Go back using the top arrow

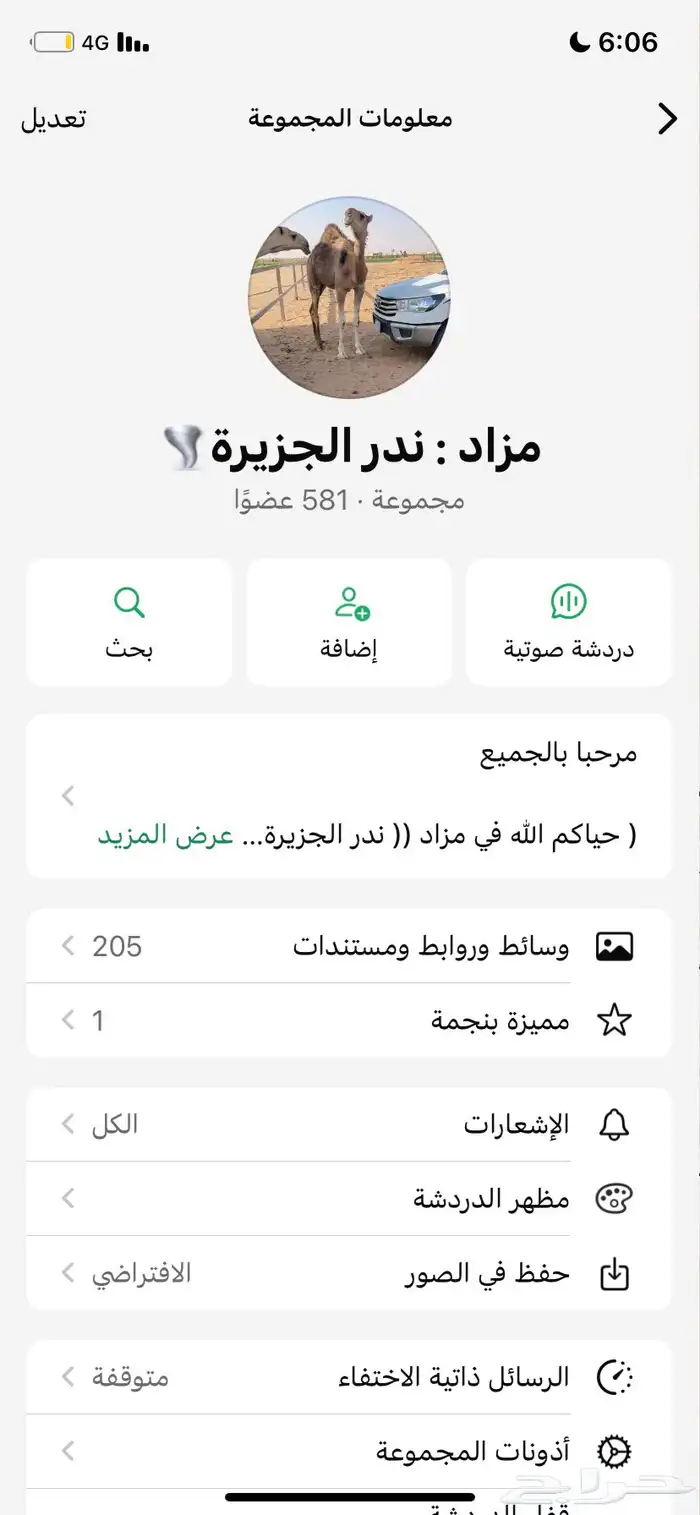click(x=666, y=119)
